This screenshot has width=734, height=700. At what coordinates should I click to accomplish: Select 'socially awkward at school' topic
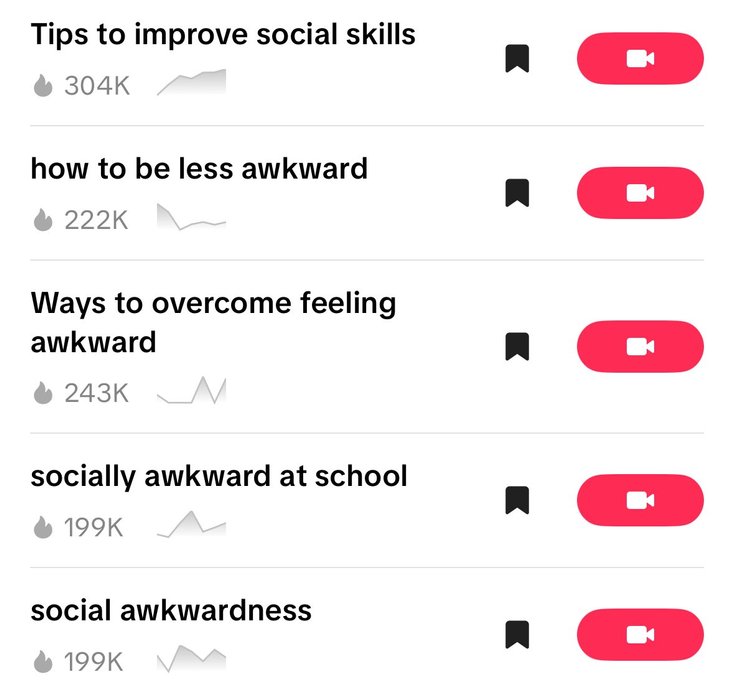click(x=219, y=475)
